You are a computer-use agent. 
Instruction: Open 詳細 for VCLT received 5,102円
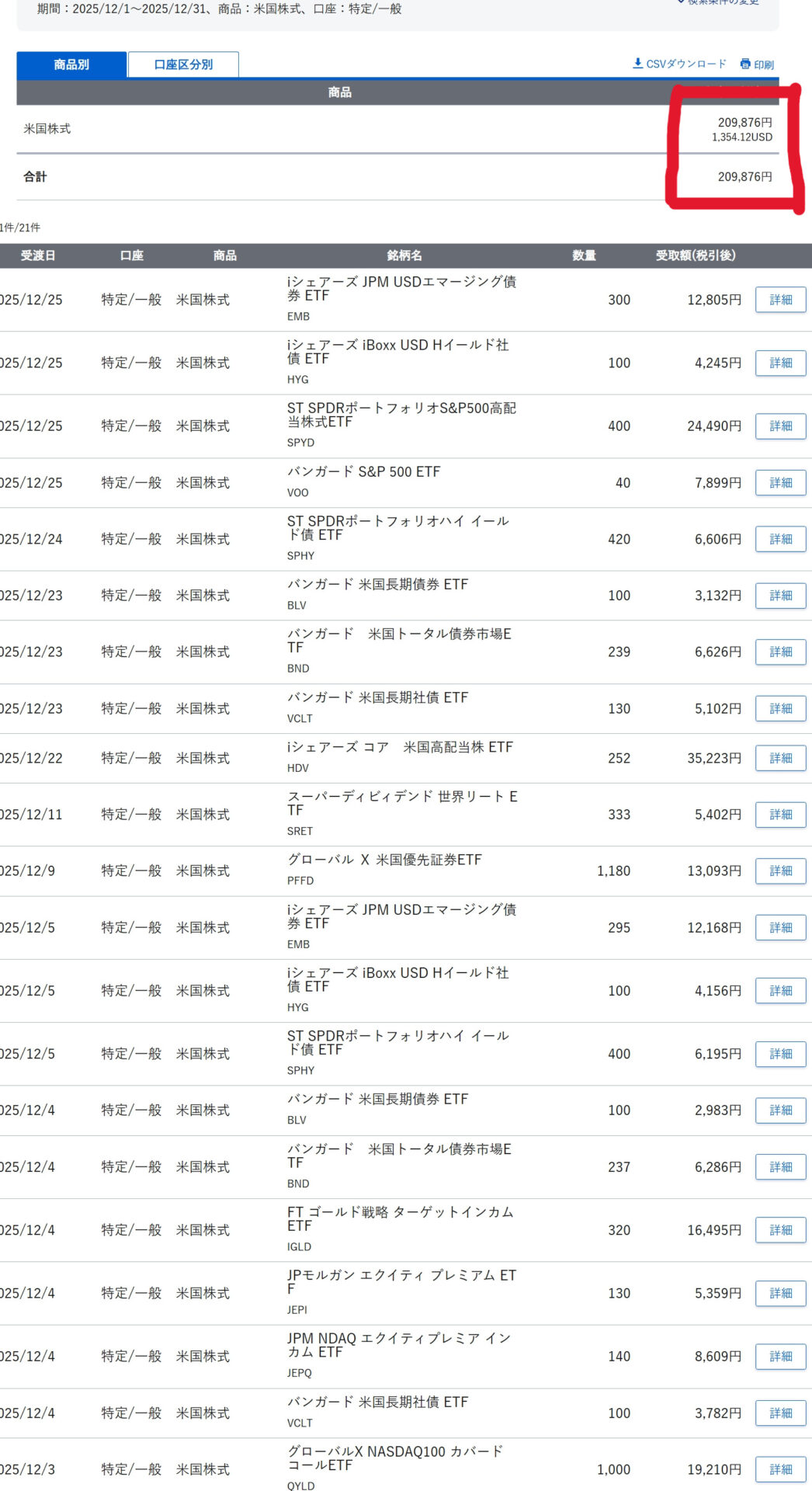(780, 708)
